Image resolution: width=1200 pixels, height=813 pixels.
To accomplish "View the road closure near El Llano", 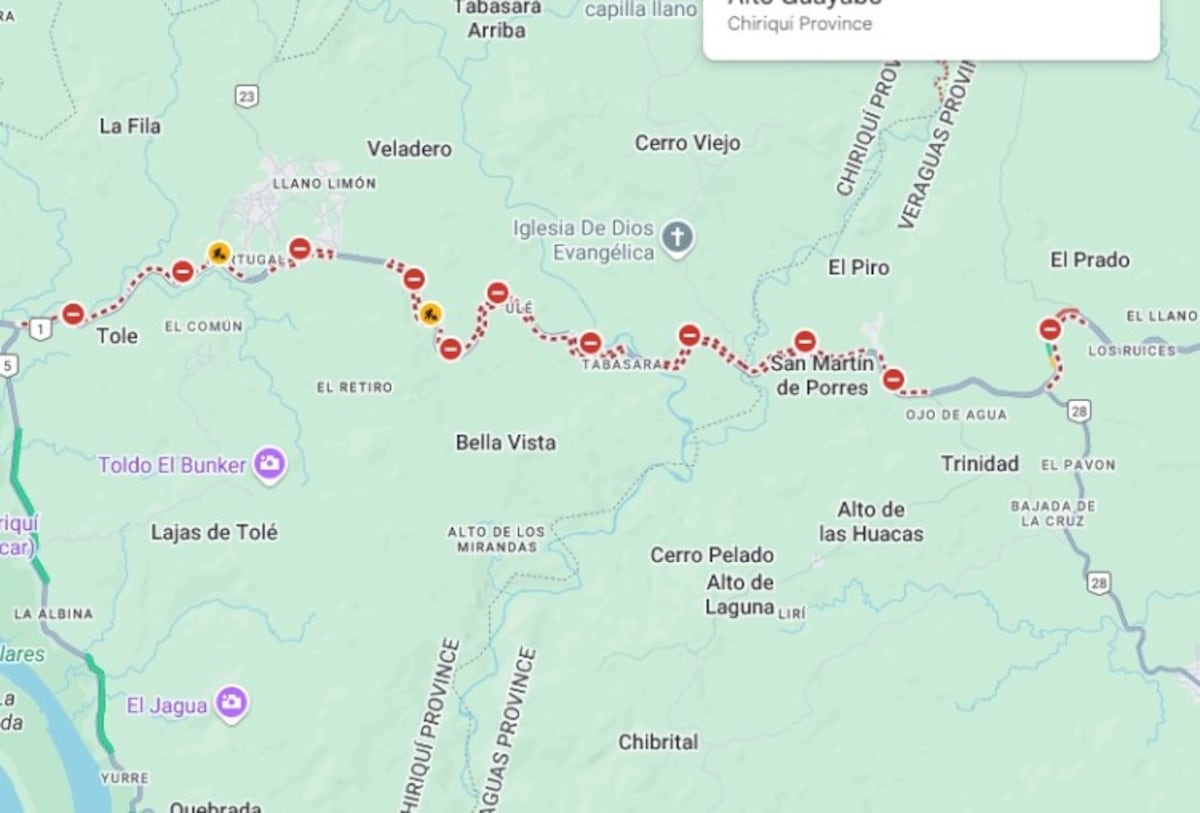I will click(x=1049, y=329).
